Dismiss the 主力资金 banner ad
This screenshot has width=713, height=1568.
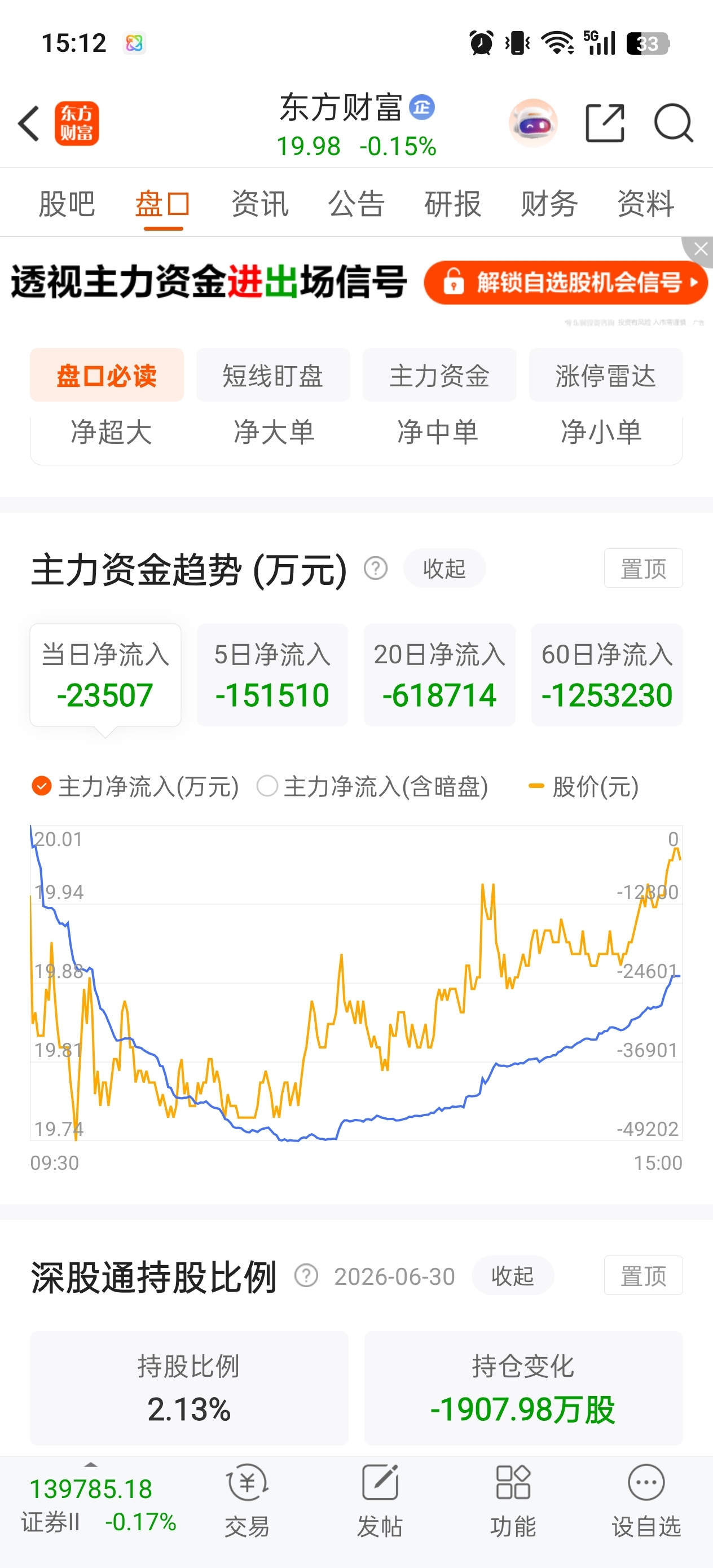699,249
